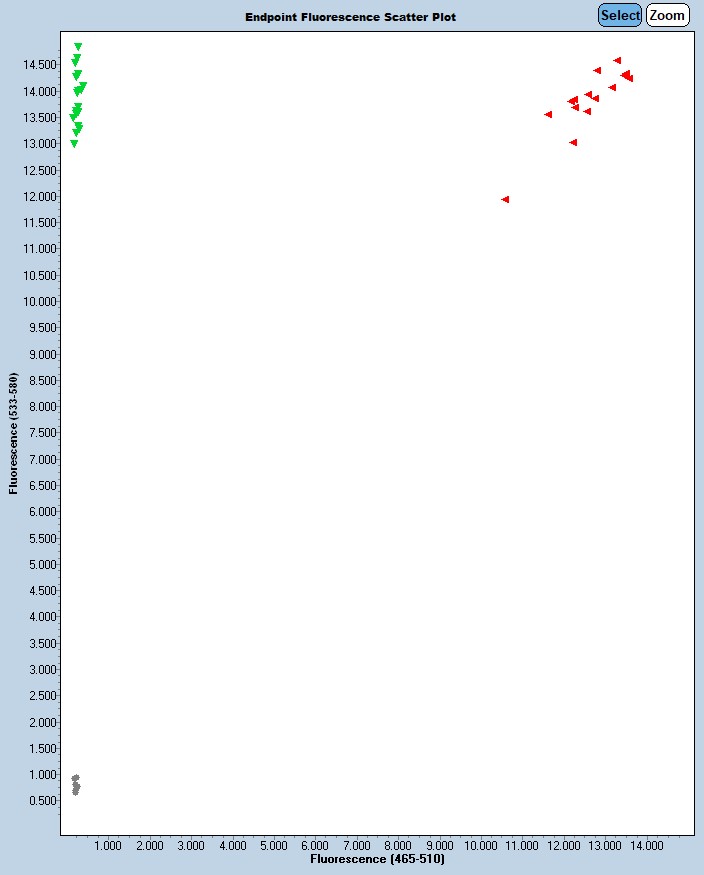The height and width of the screenshot is (875, 704).
Task: Switch to the Zoom mode button
Action: click(667, 15)
